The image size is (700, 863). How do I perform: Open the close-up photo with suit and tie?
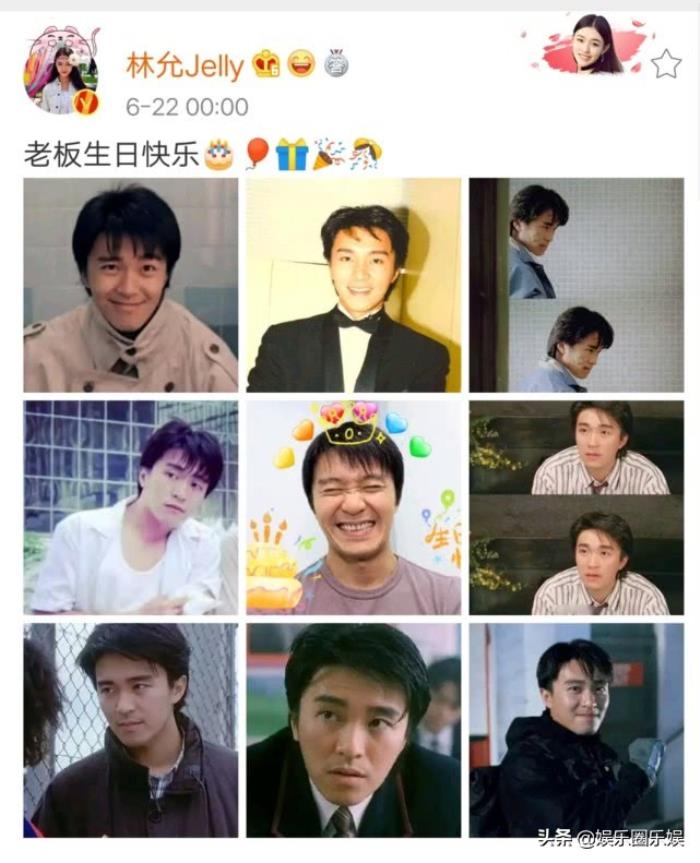354,730
